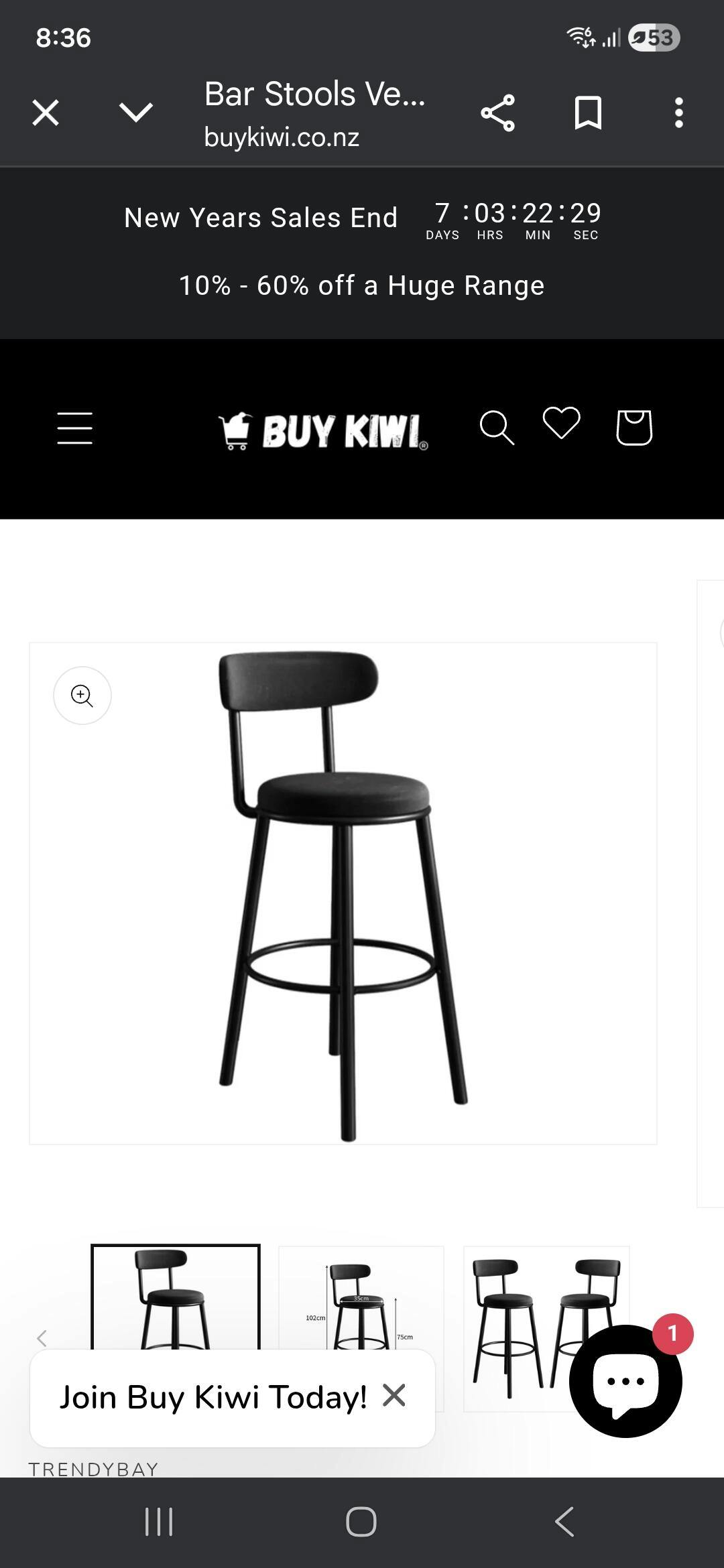This screenshot has width=724, height=1568.
Task: Go back using the system back button
Action: [564, 1522]
